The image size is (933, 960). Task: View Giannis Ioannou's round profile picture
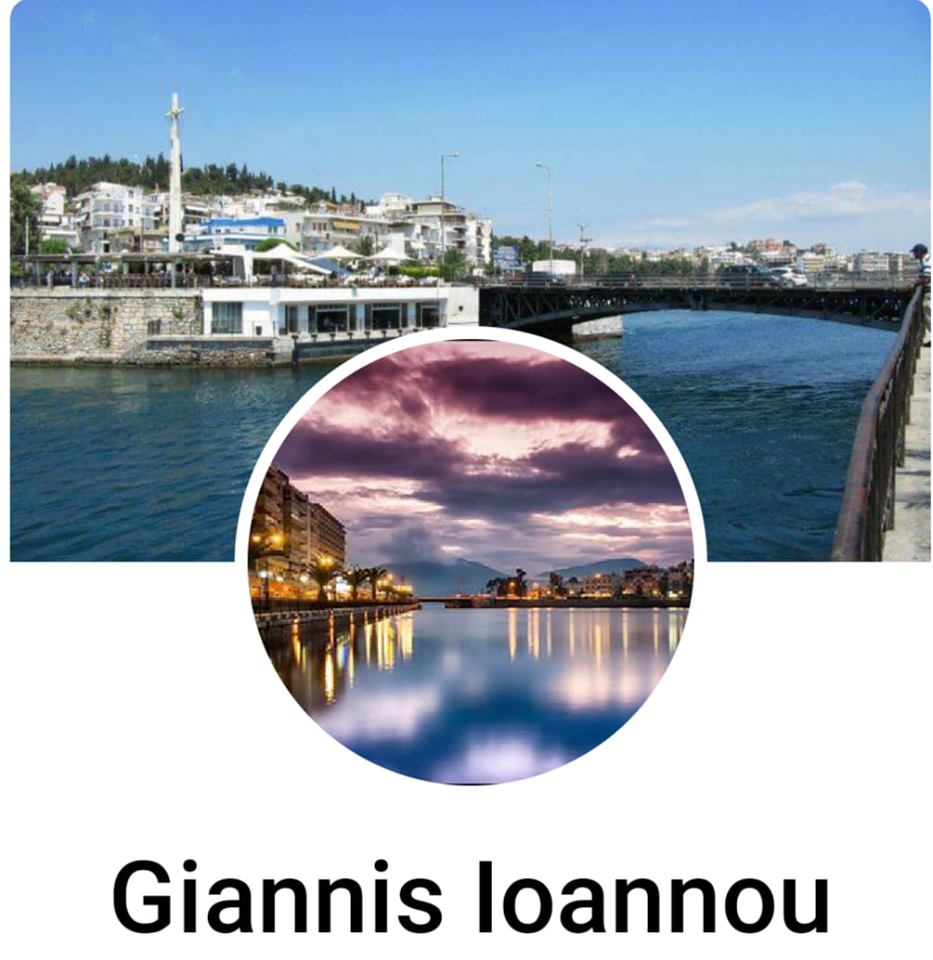click(470, 560)
